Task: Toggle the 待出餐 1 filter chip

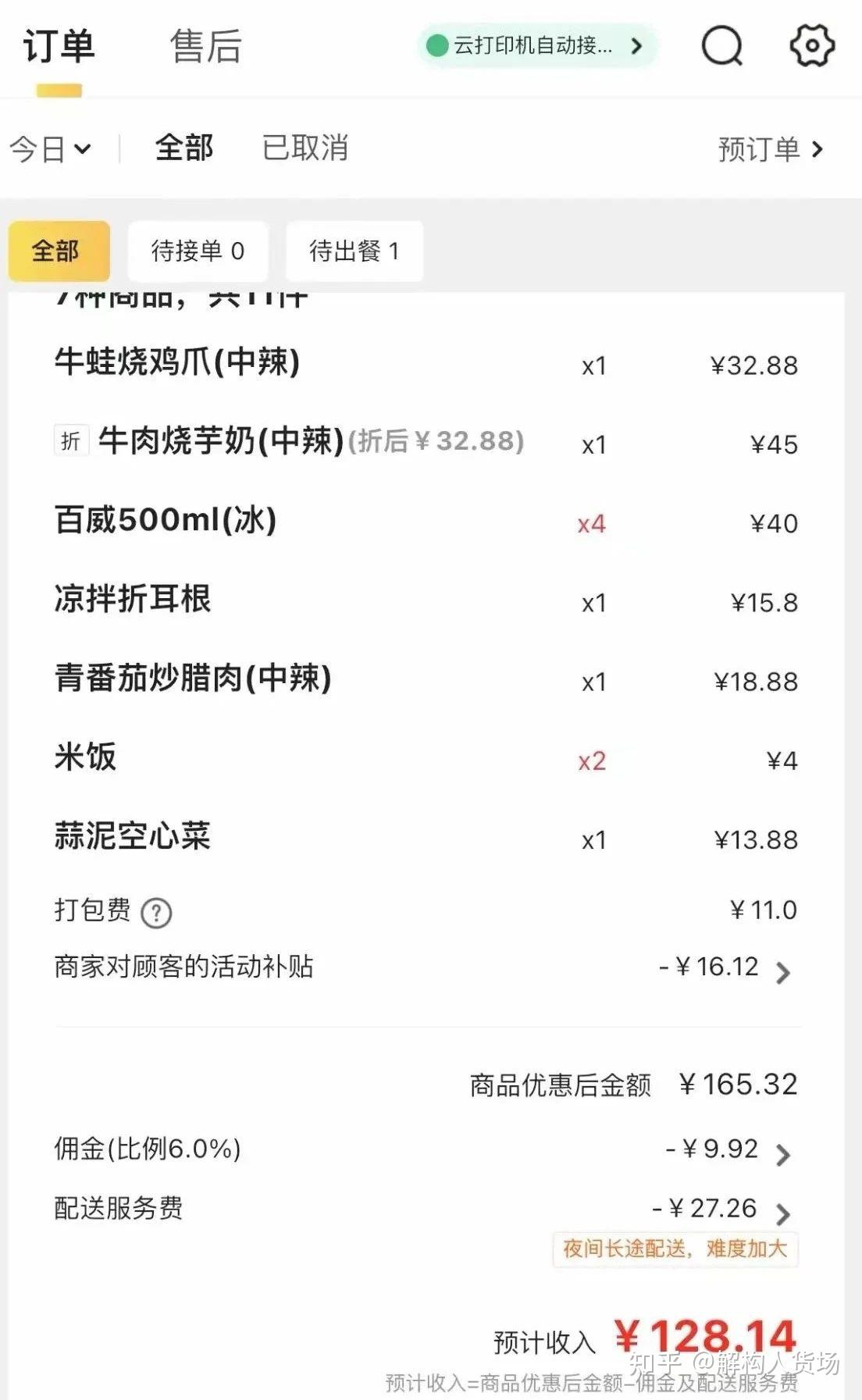Action: point(354,251)
